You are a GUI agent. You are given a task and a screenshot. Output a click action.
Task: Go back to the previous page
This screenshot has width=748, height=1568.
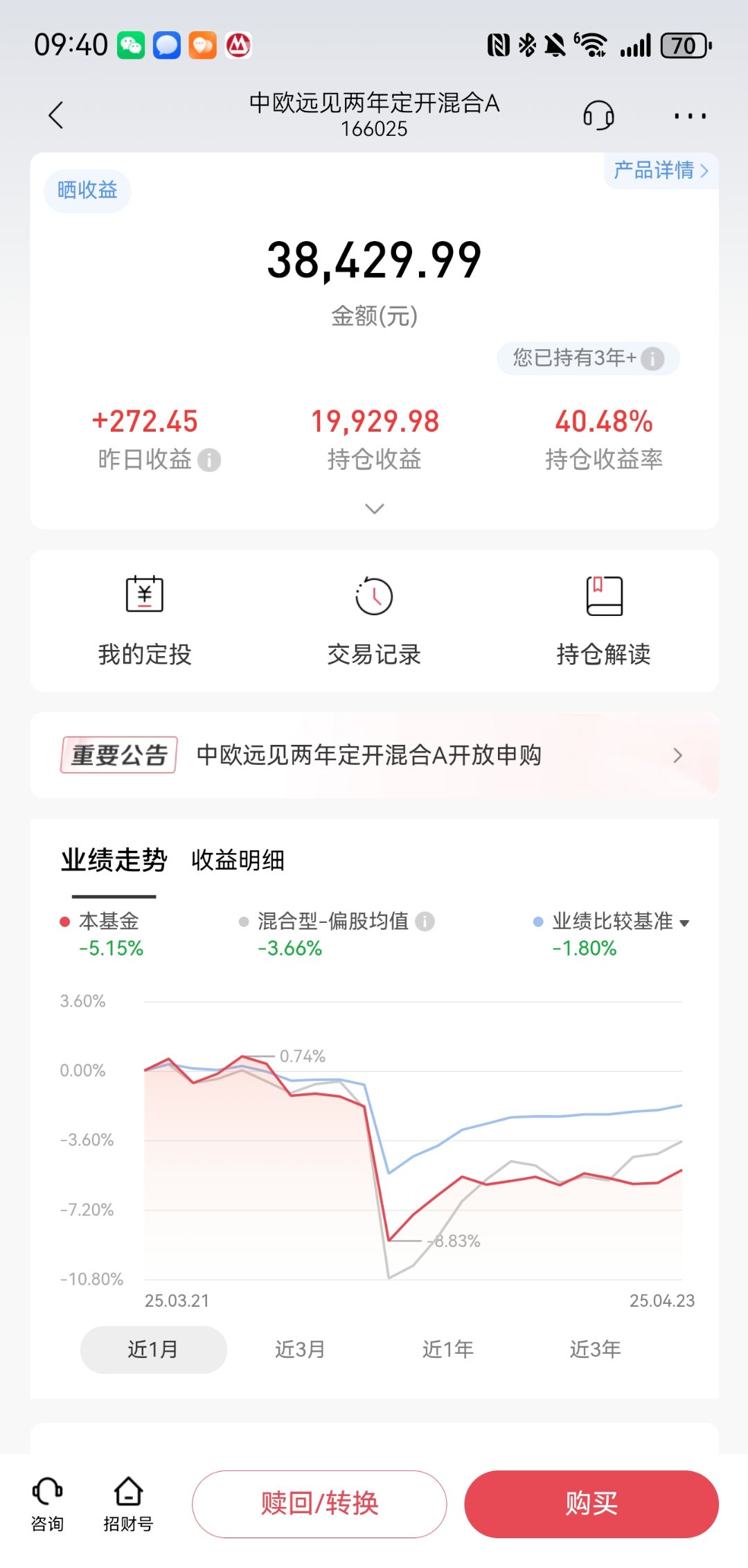(57, 115)
